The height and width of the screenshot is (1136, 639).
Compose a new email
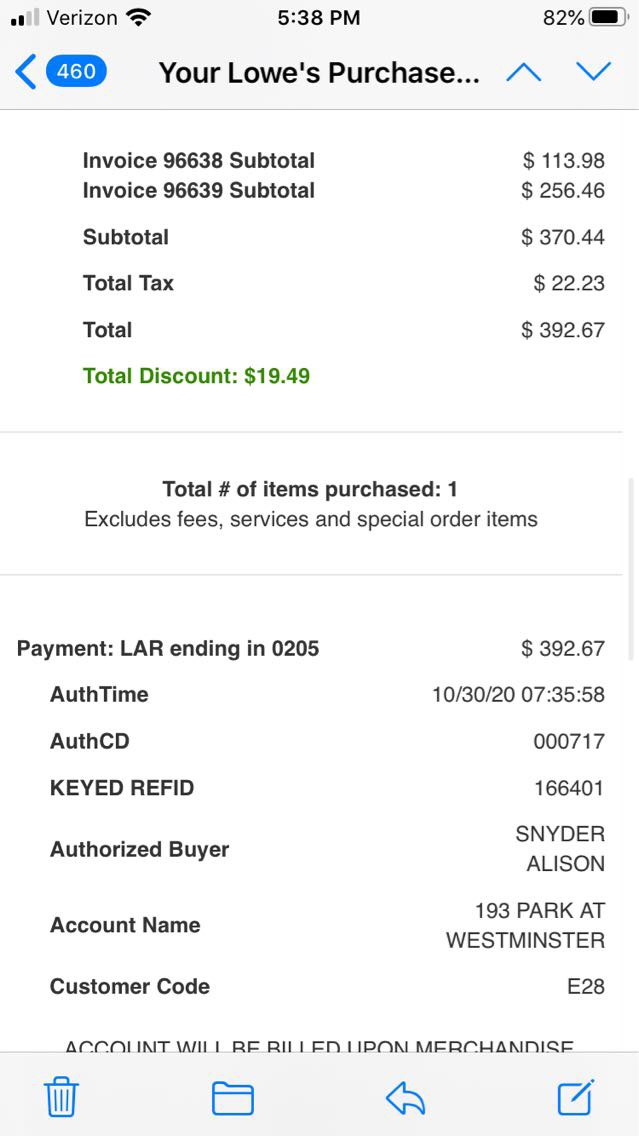point(576,1098)
